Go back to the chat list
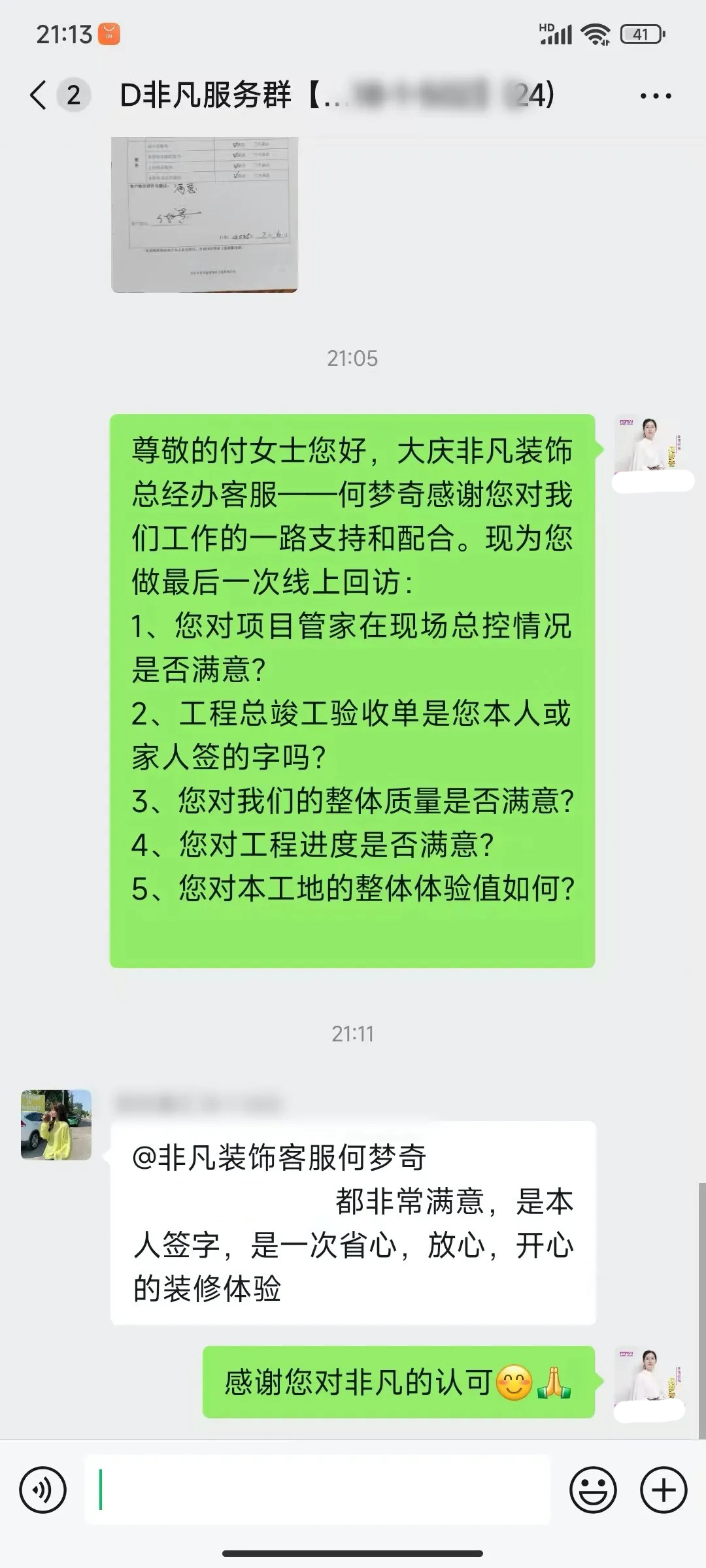 pos(39,95)
